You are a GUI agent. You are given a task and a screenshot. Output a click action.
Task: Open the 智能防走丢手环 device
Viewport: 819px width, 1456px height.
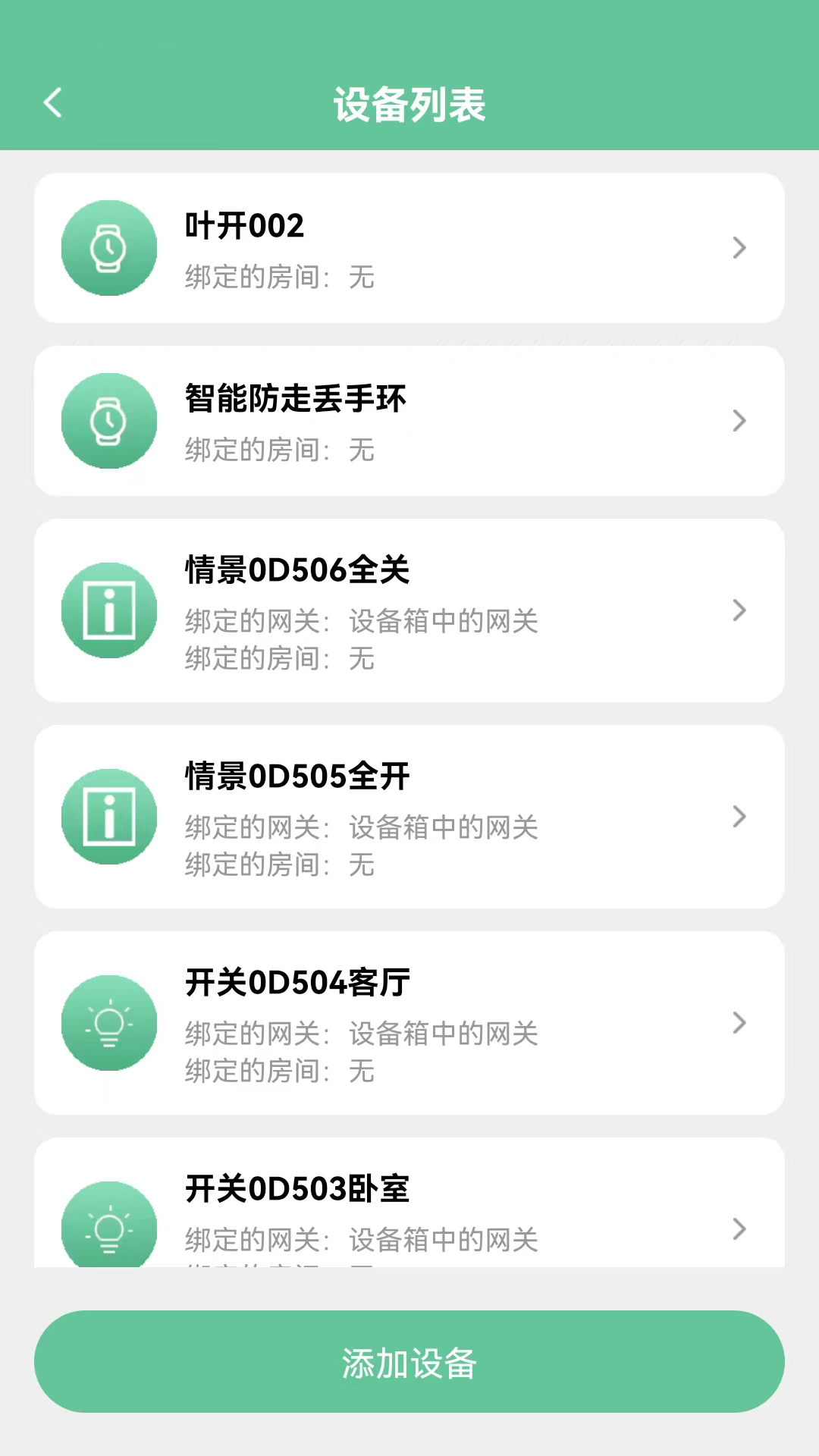[x=409, y=421]
